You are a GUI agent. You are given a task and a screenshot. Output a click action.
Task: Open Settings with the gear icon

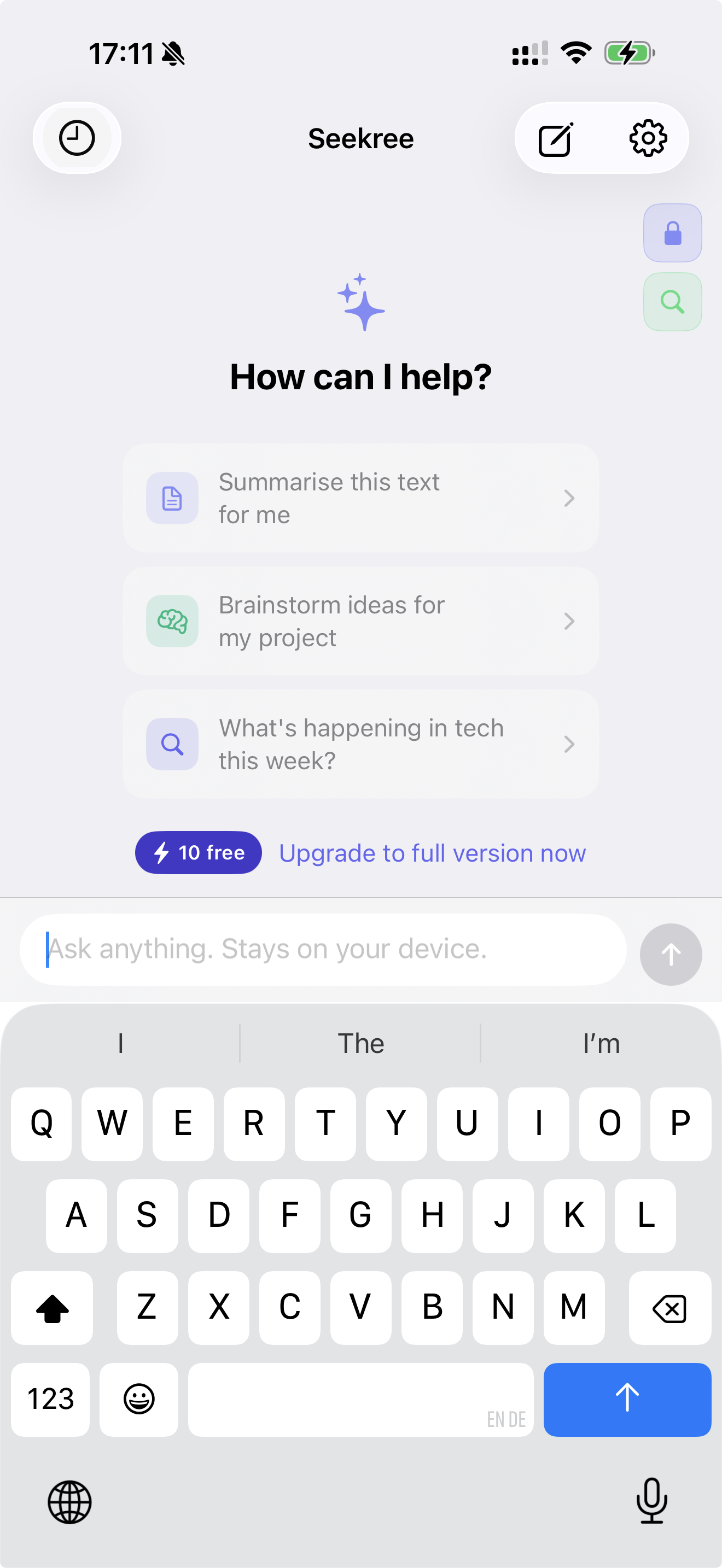tap(647, 138)
